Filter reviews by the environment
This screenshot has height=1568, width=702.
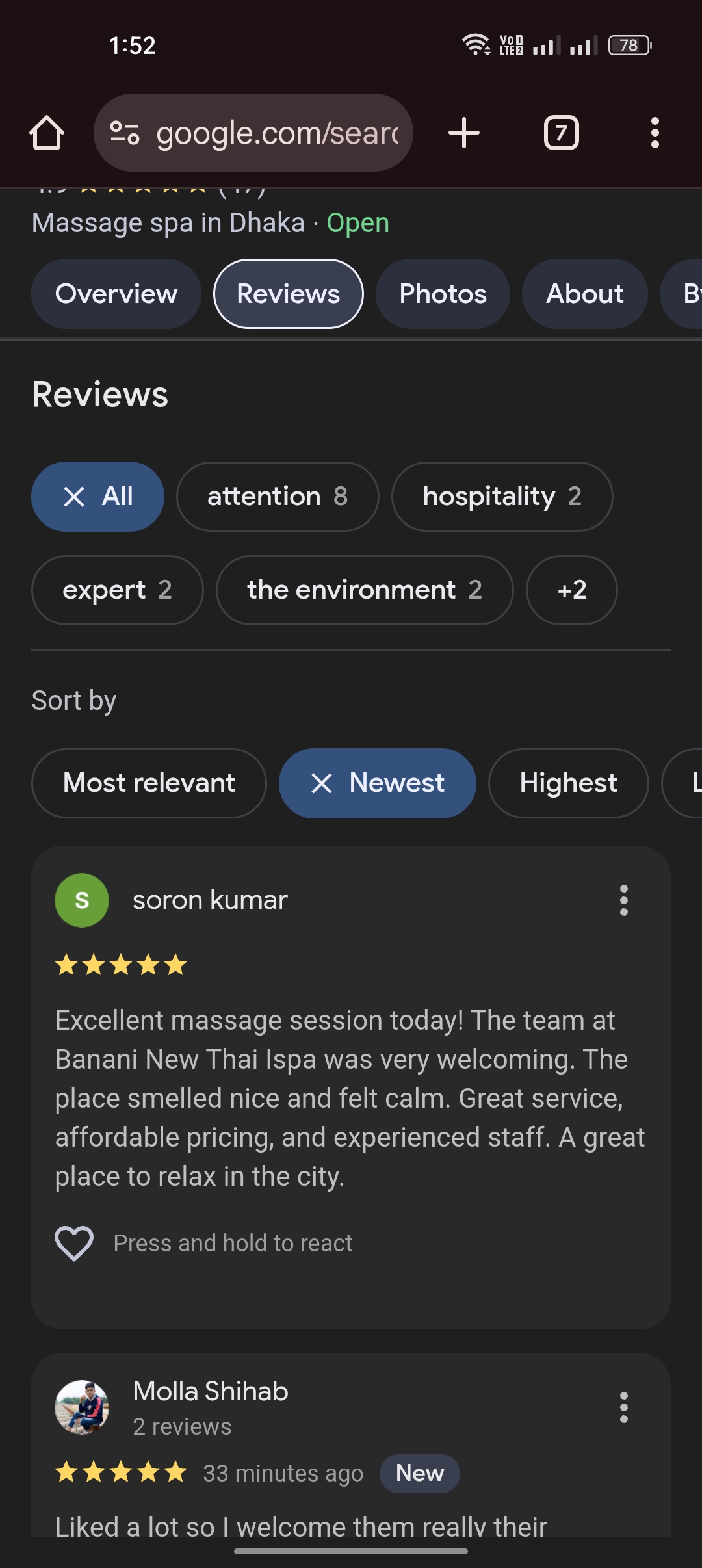364,590
